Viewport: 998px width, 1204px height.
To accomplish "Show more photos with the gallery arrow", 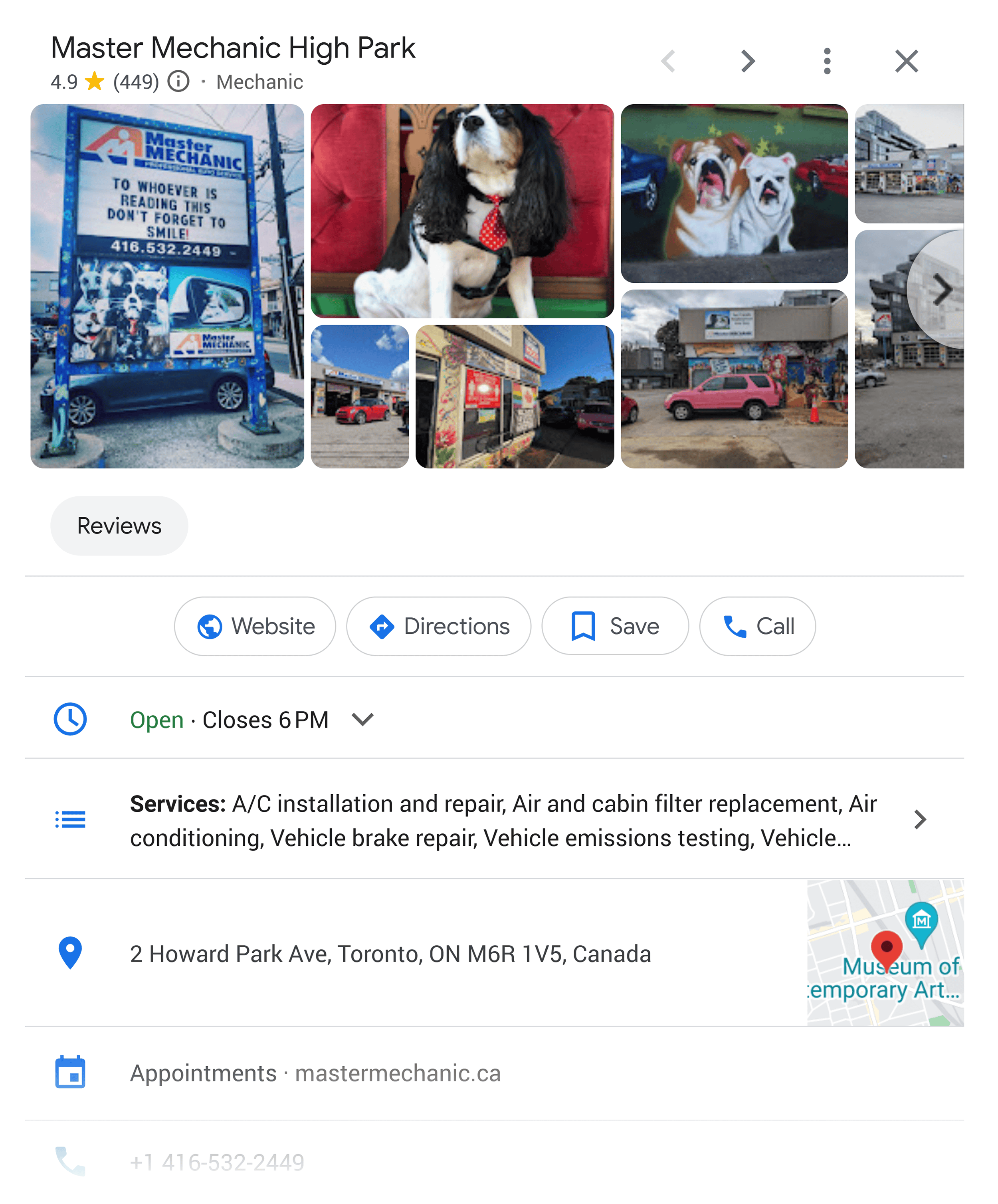I will tap(941, 290).
